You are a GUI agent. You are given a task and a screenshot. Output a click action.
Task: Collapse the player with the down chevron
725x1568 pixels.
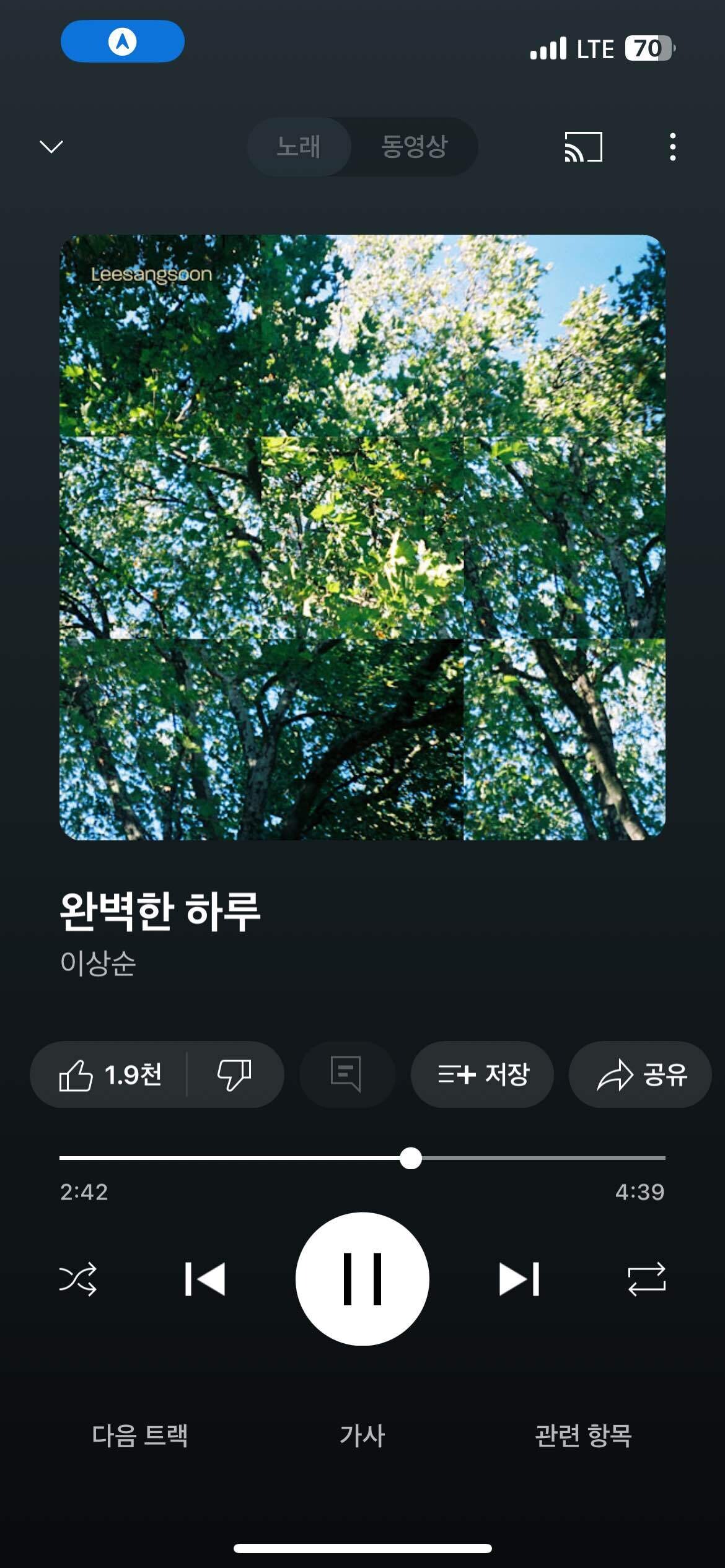[x=52, y=147]
